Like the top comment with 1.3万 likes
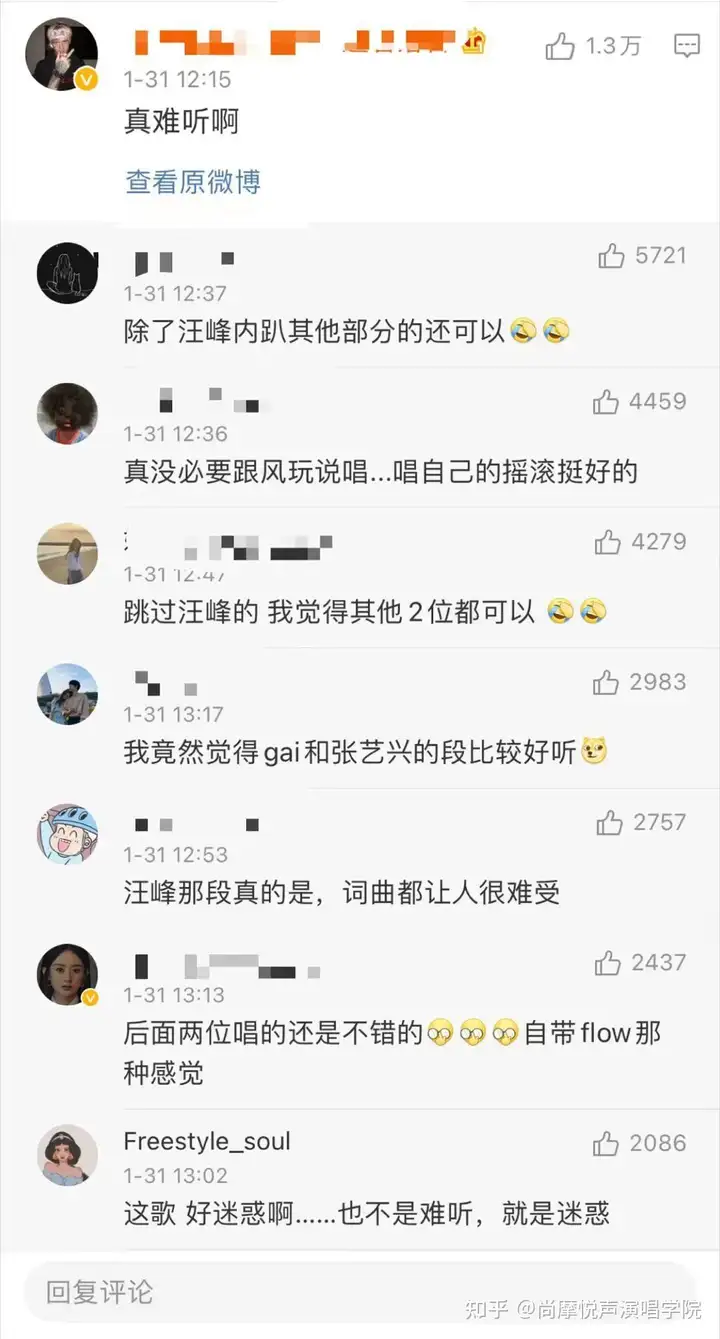 click(x=560, y=46)
